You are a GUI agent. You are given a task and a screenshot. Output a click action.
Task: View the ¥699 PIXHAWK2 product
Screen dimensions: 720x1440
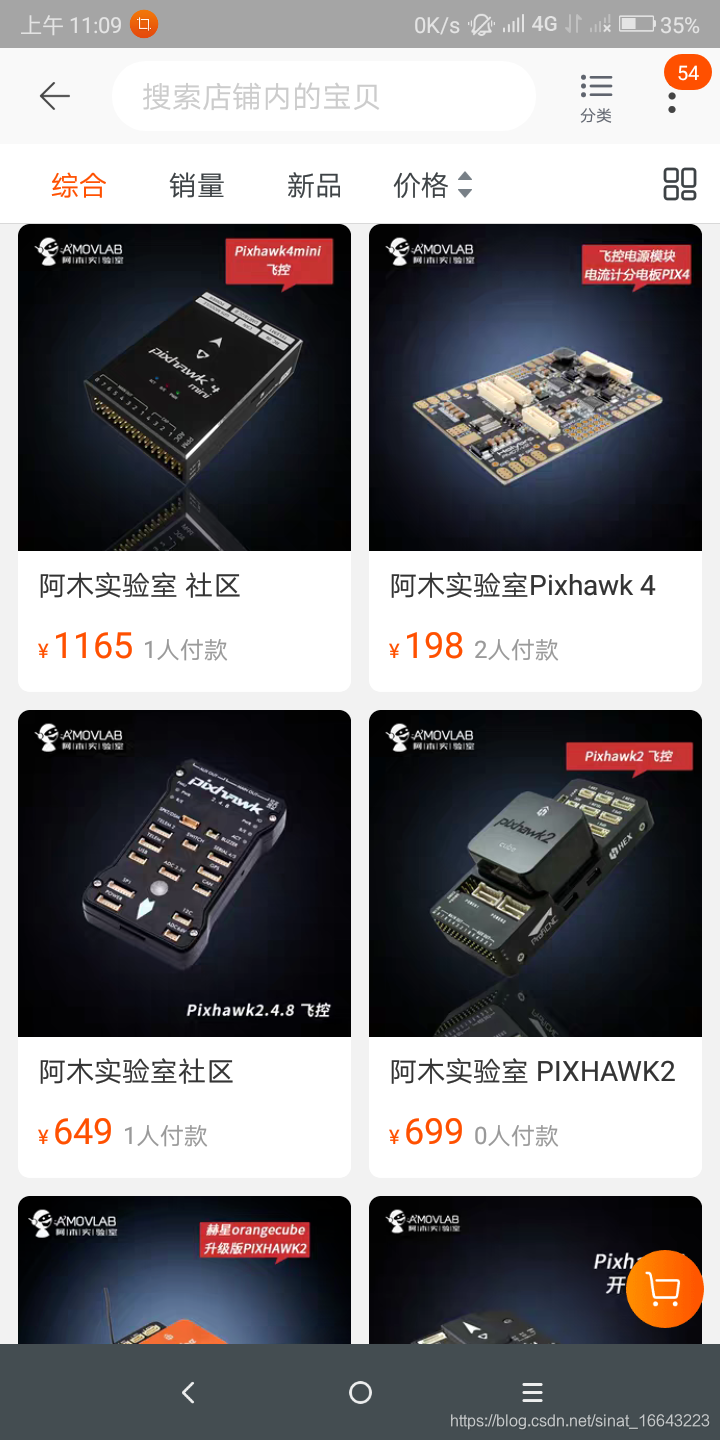[535, 944]
